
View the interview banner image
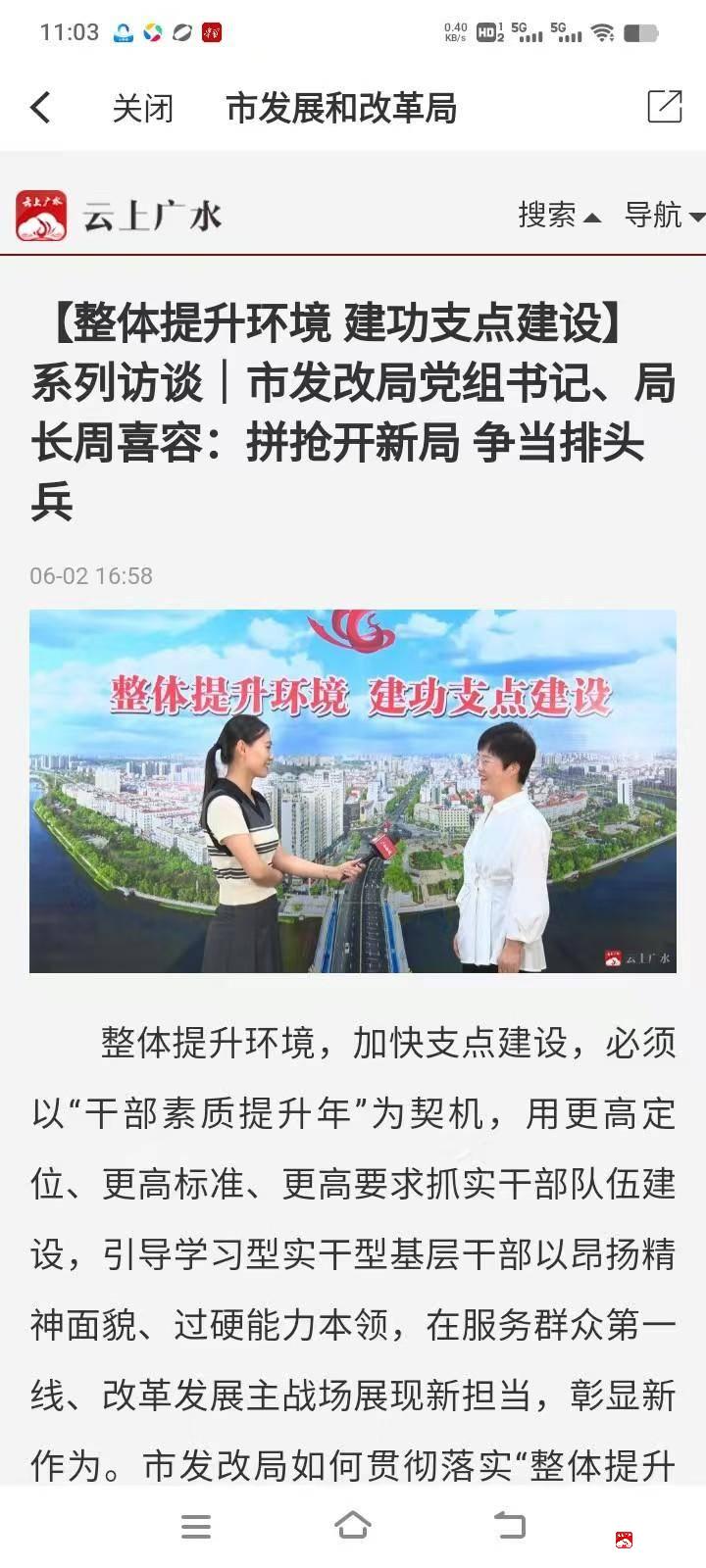pos(353,791)
